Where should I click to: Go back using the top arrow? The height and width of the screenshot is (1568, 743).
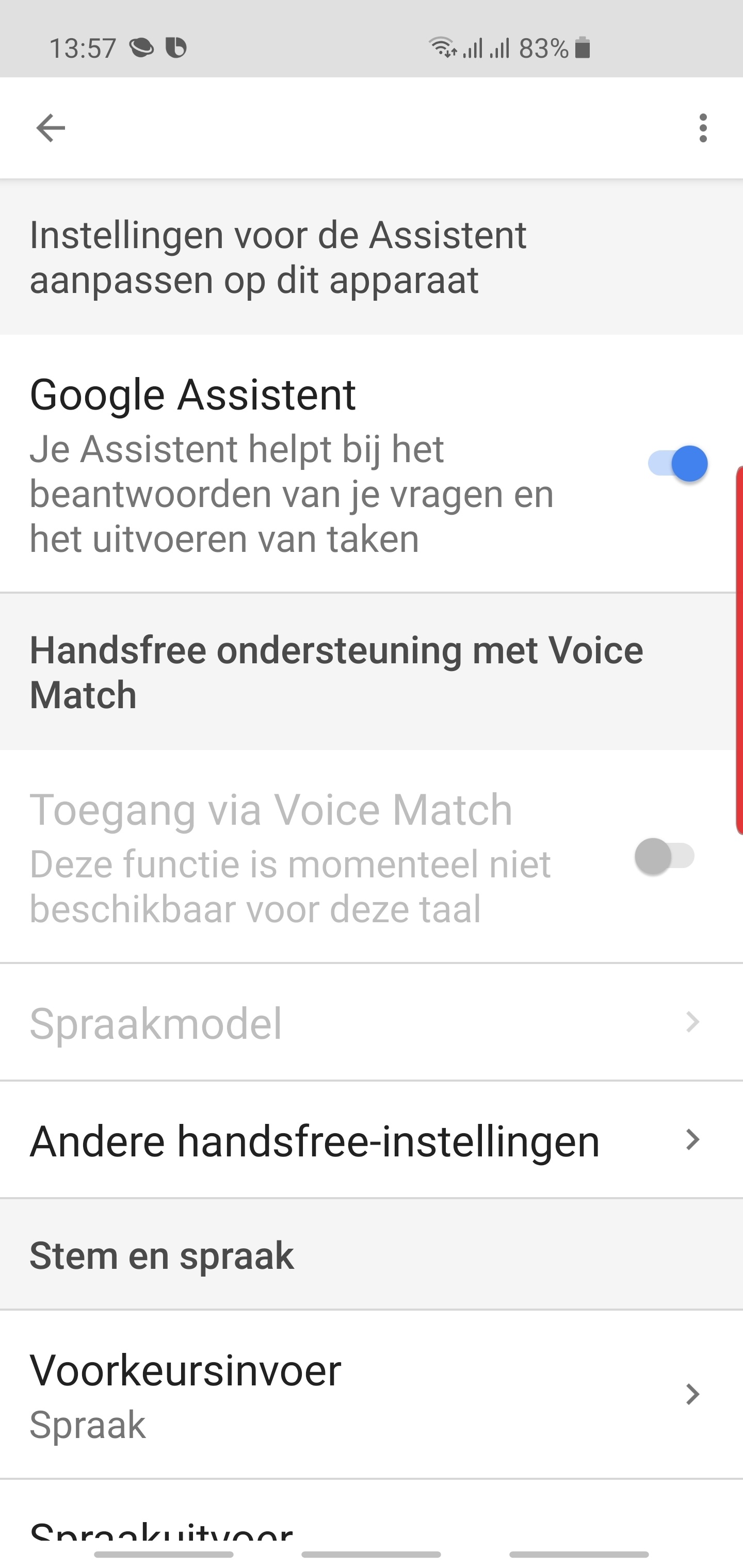pyautogui.click(x=51, y=128)
